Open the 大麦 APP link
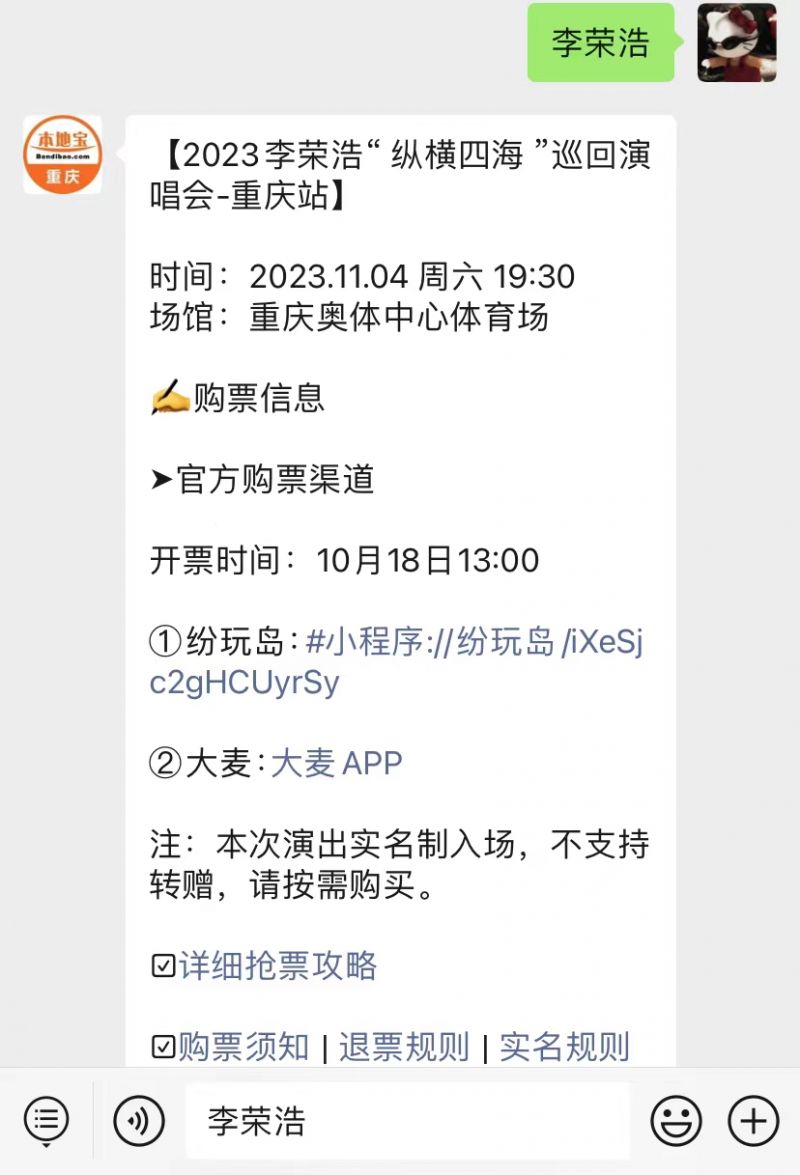 pyautogui.click(x=336, y=764)
